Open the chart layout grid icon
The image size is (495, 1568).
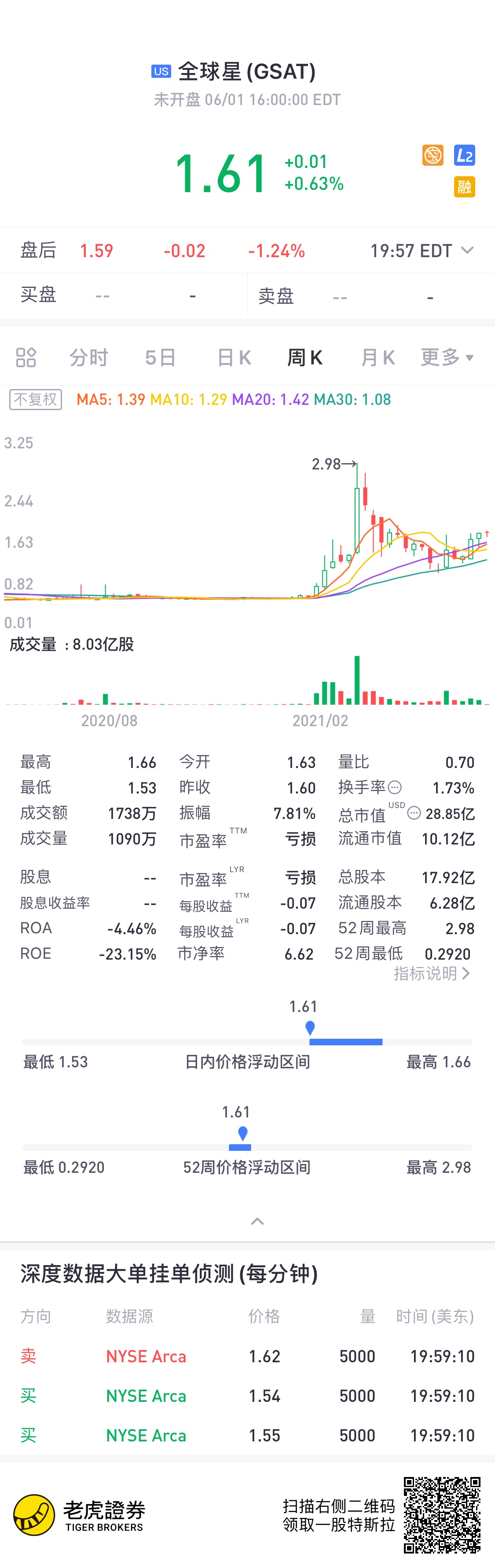(x=26, y=357)
